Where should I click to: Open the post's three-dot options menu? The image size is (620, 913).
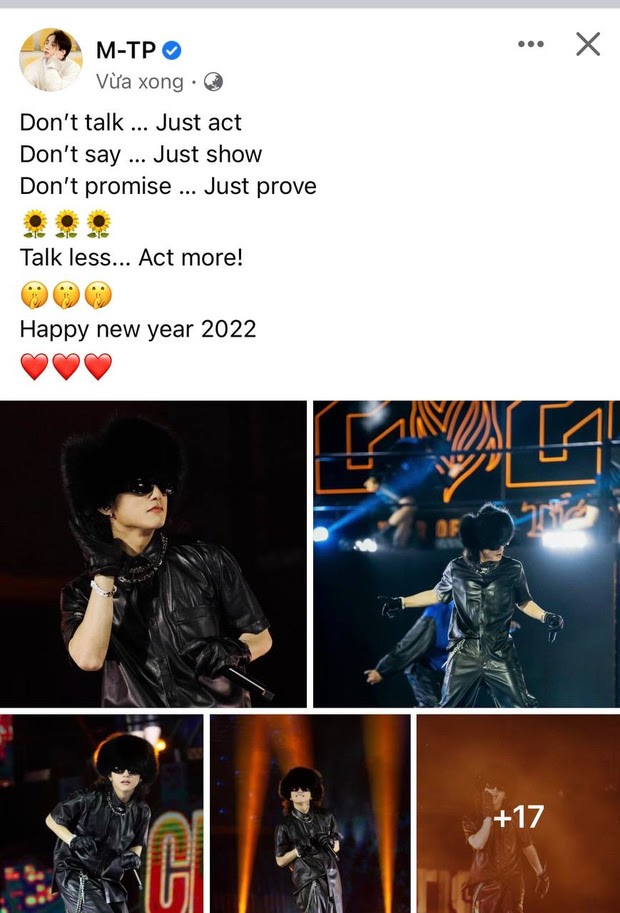[x=530, y=44]
